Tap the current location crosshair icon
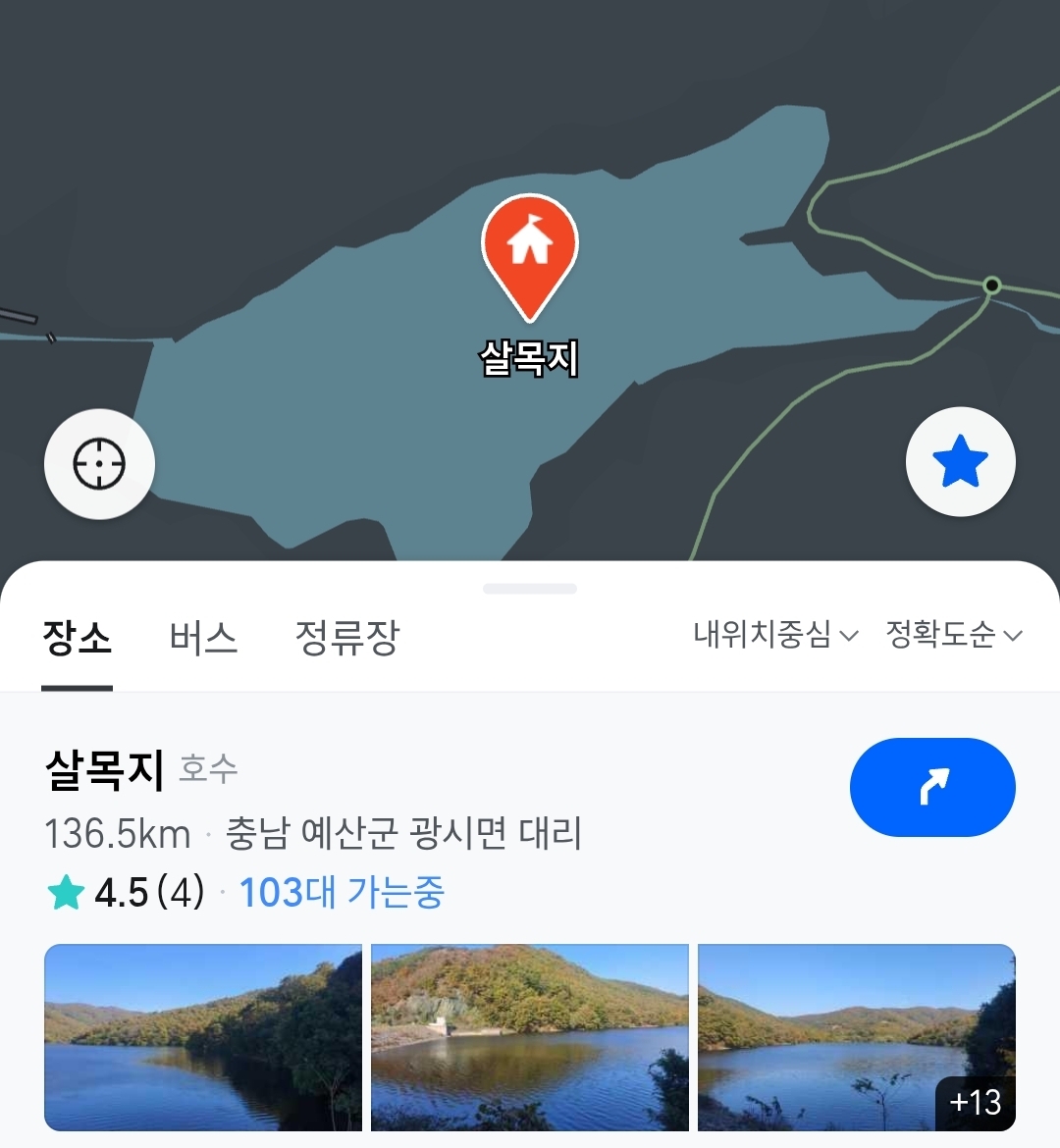 tap(99, 464)
